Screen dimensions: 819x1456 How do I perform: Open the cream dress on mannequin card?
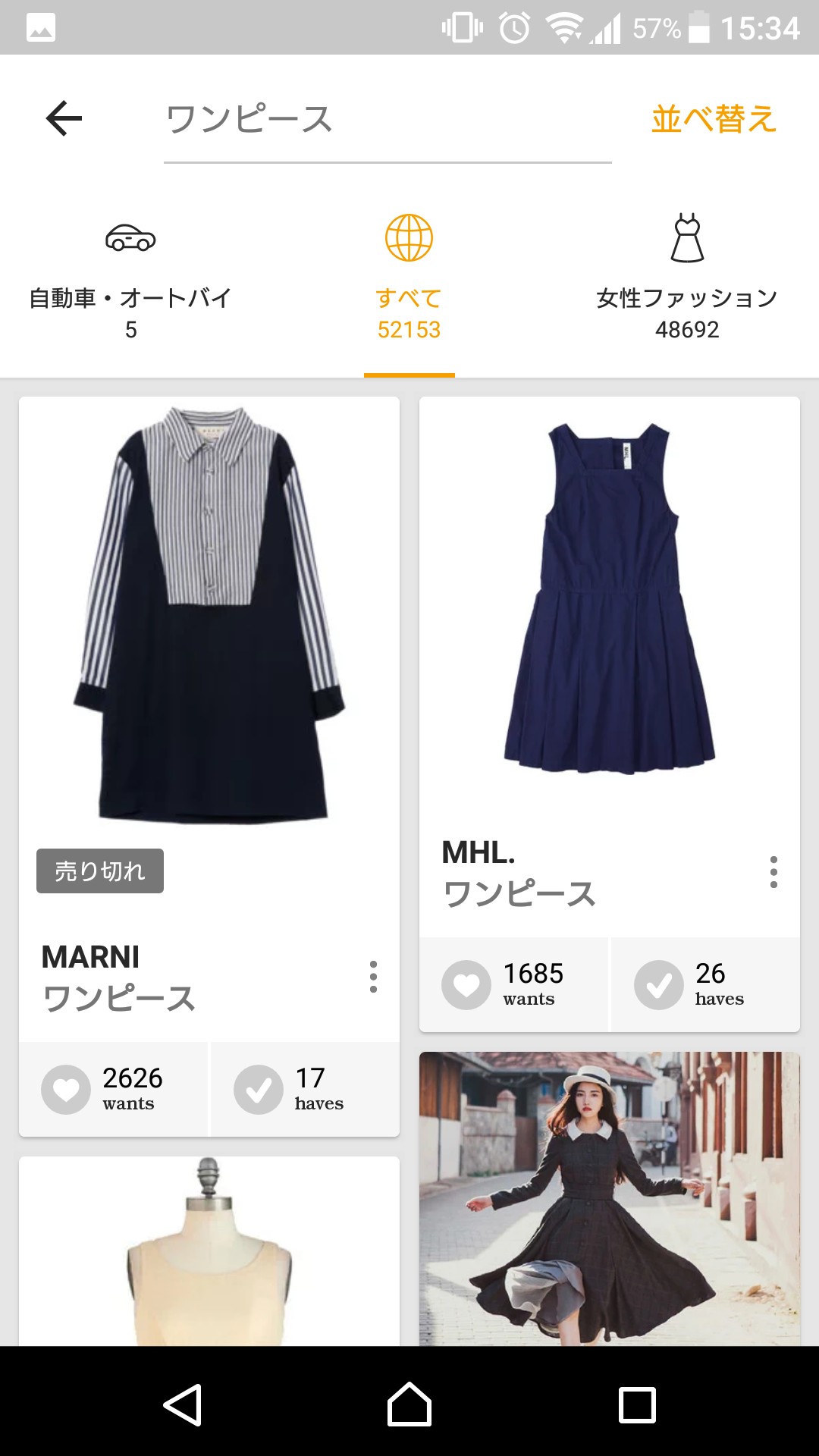[209, 1251]
